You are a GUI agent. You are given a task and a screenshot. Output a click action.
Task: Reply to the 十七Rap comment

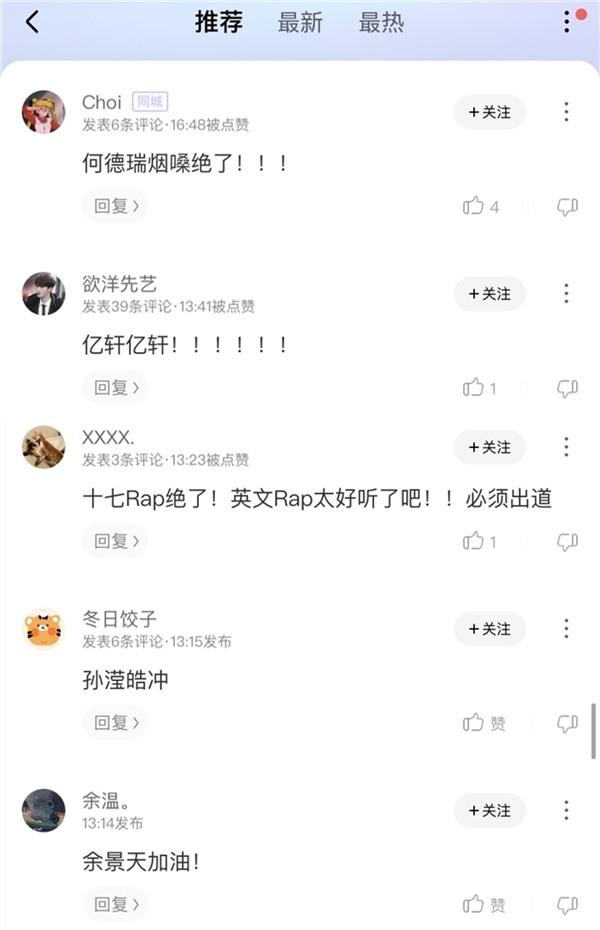pyautogui.click(x=115, y=541)
